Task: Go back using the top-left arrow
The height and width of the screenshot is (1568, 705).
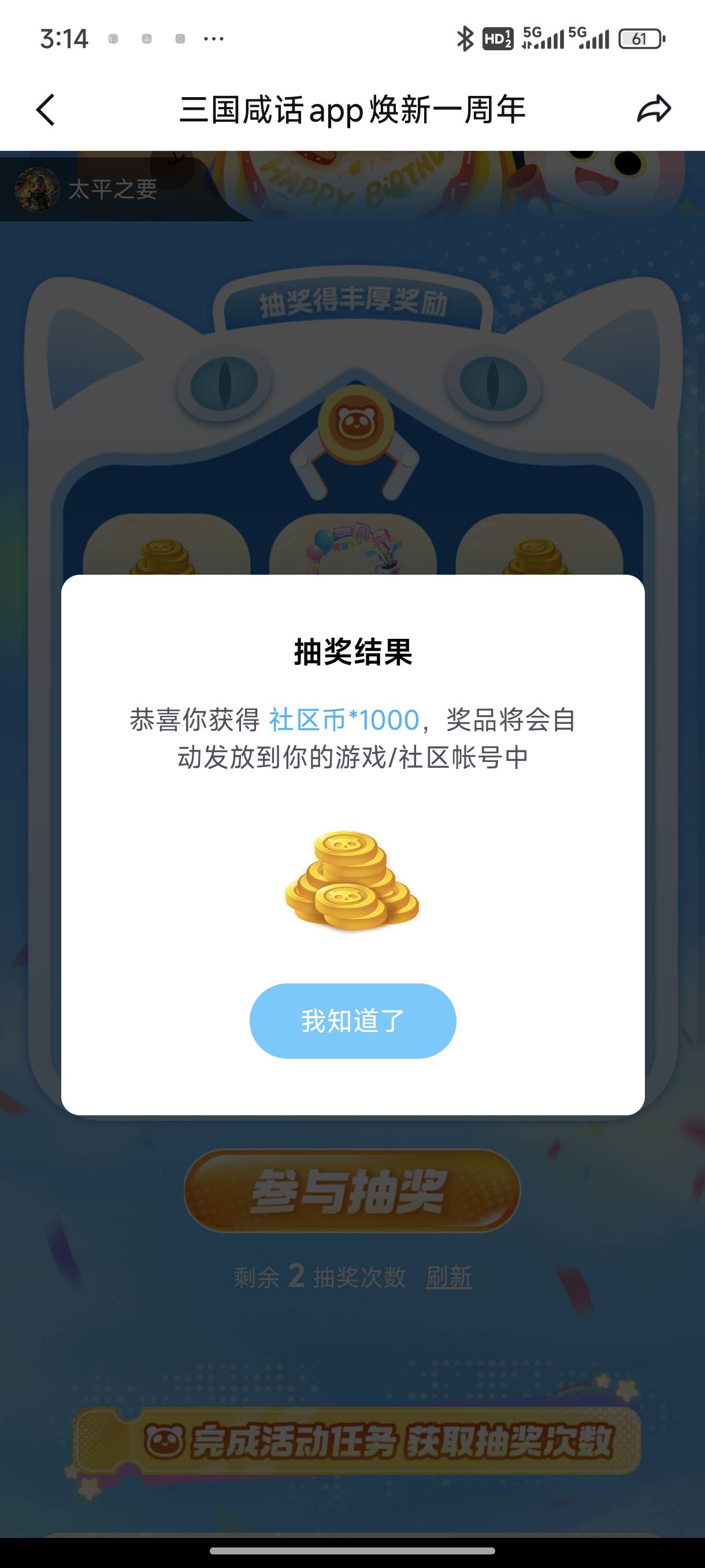Action: pyautogui.click(x=46, y=110)
